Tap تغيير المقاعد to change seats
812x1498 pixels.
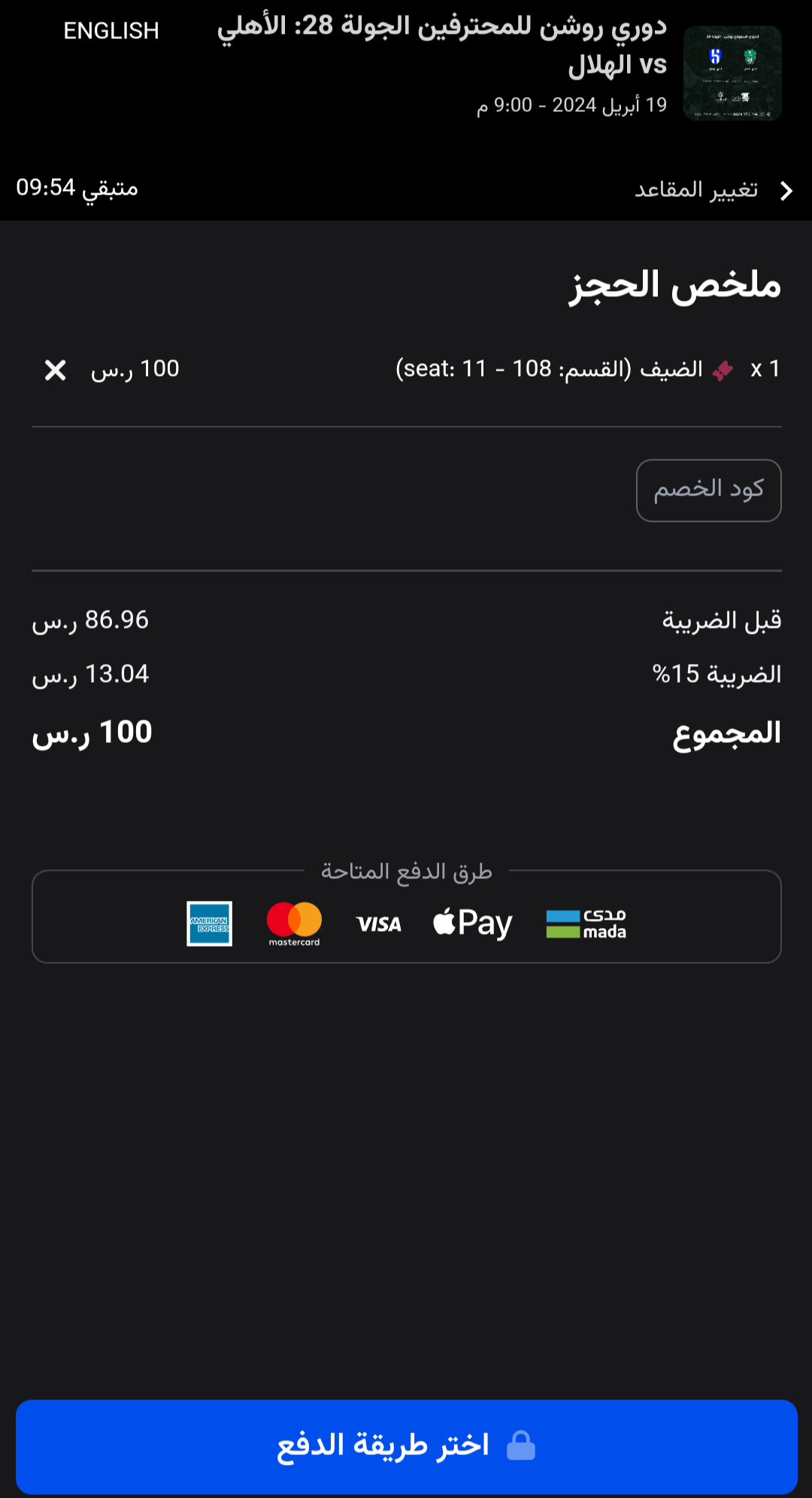click(714, 190)
